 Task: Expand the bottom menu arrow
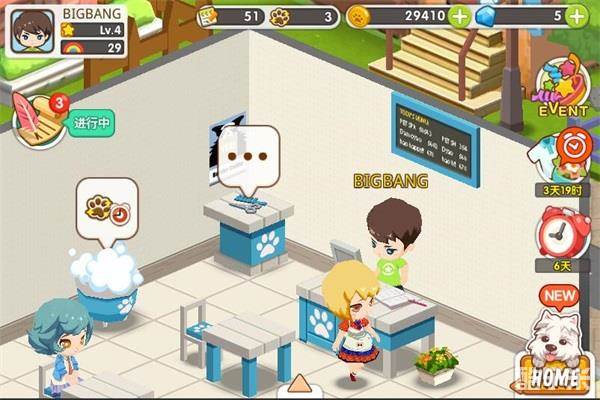coord(299,385)
